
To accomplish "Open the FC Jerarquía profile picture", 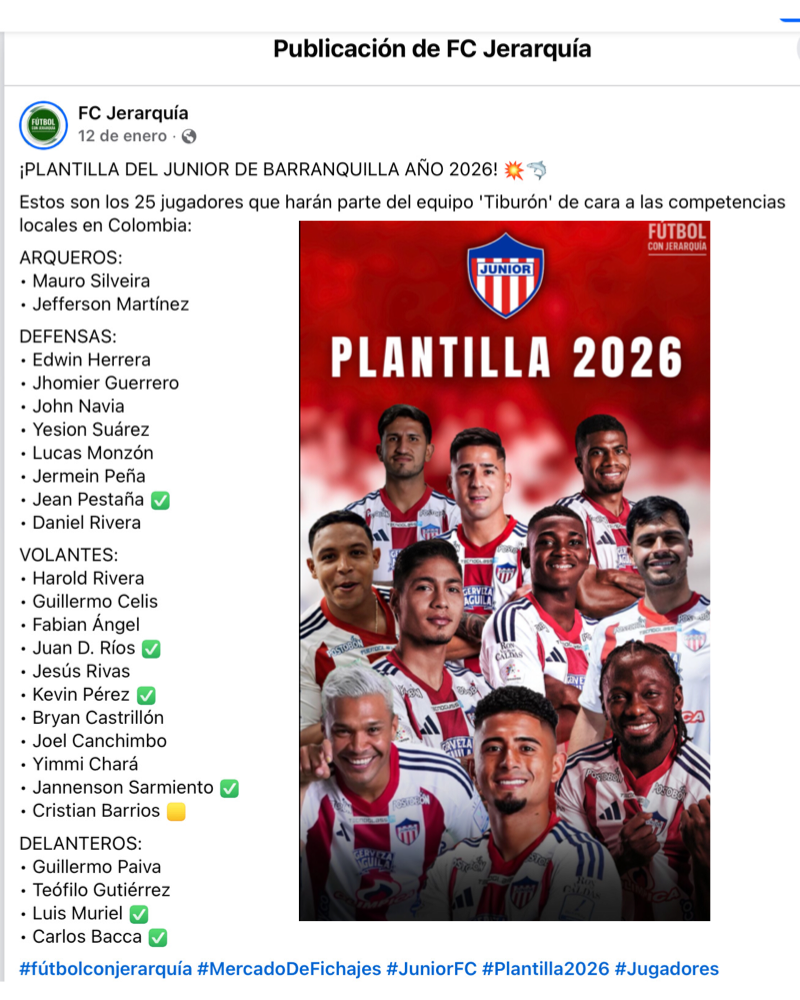I will (44, 121).
